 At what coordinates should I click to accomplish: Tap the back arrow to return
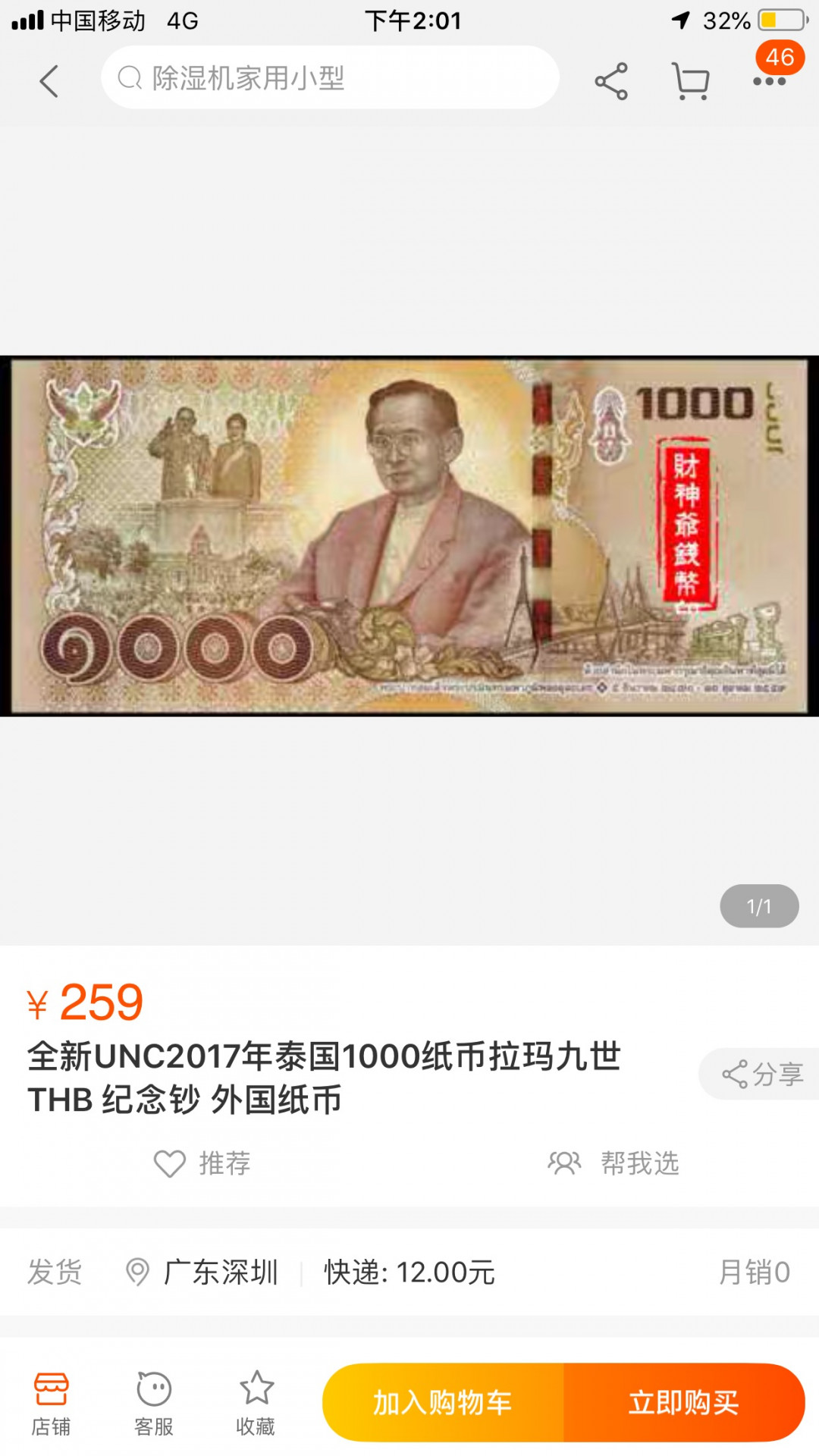tap(50, 81)
